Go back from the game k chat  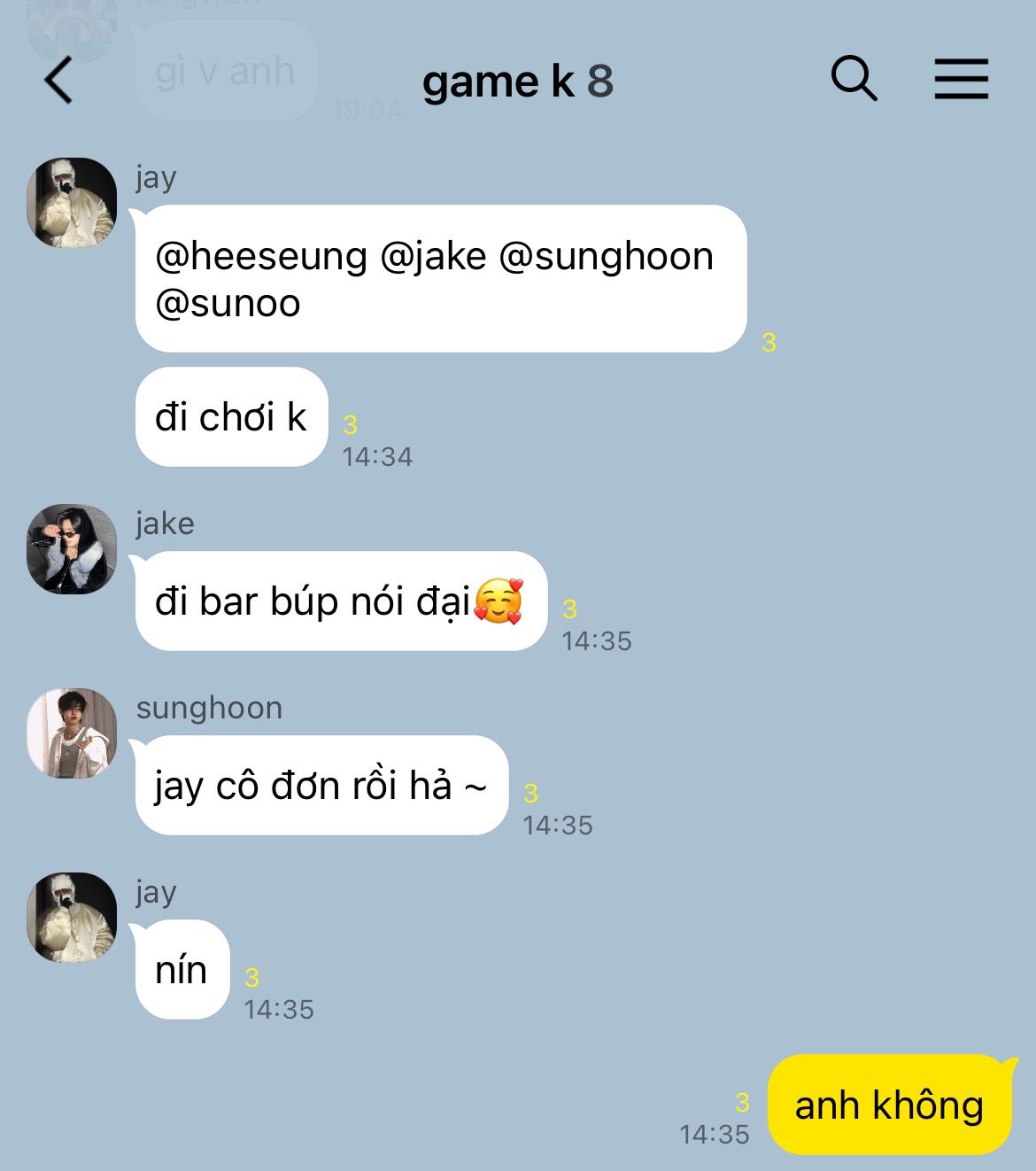(58, 81)
